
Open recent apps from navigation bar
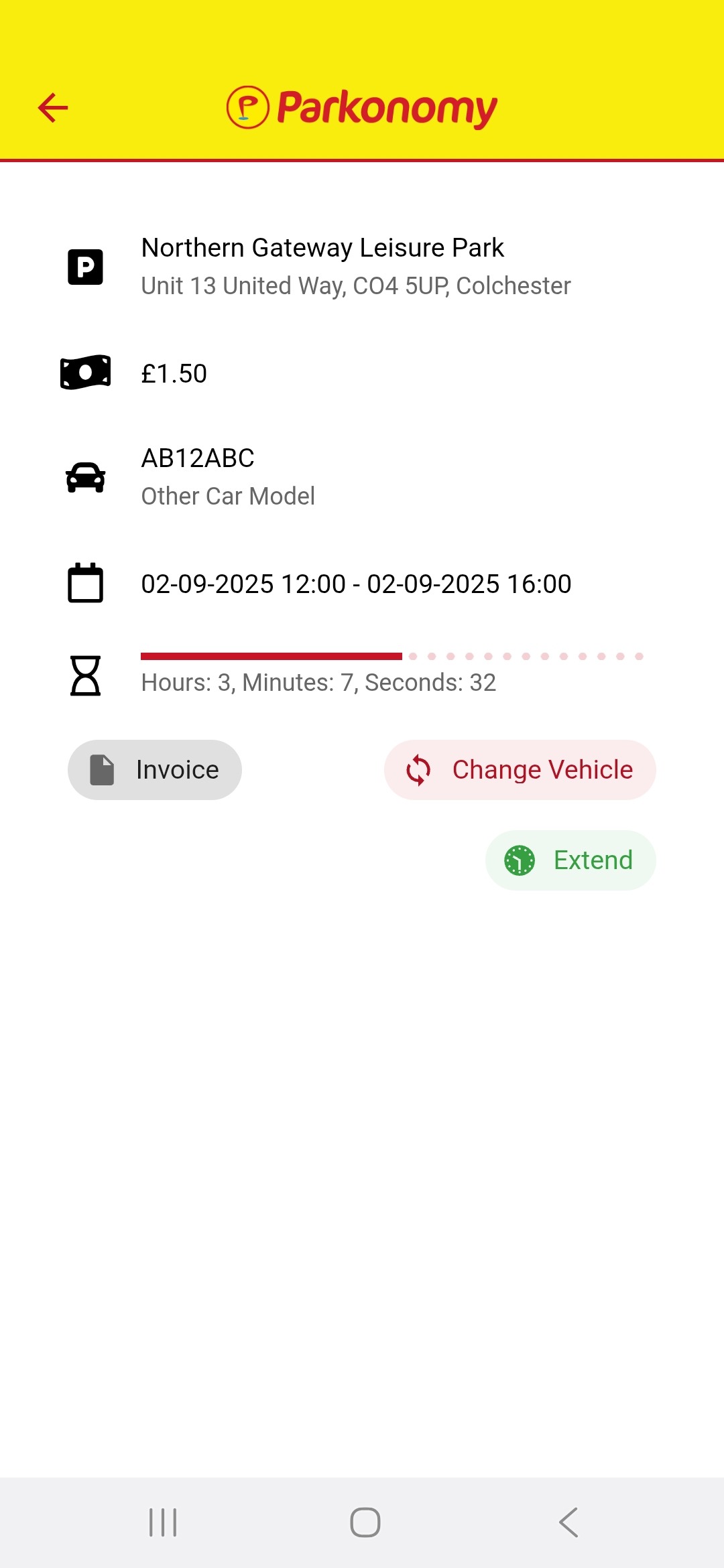163,1522
